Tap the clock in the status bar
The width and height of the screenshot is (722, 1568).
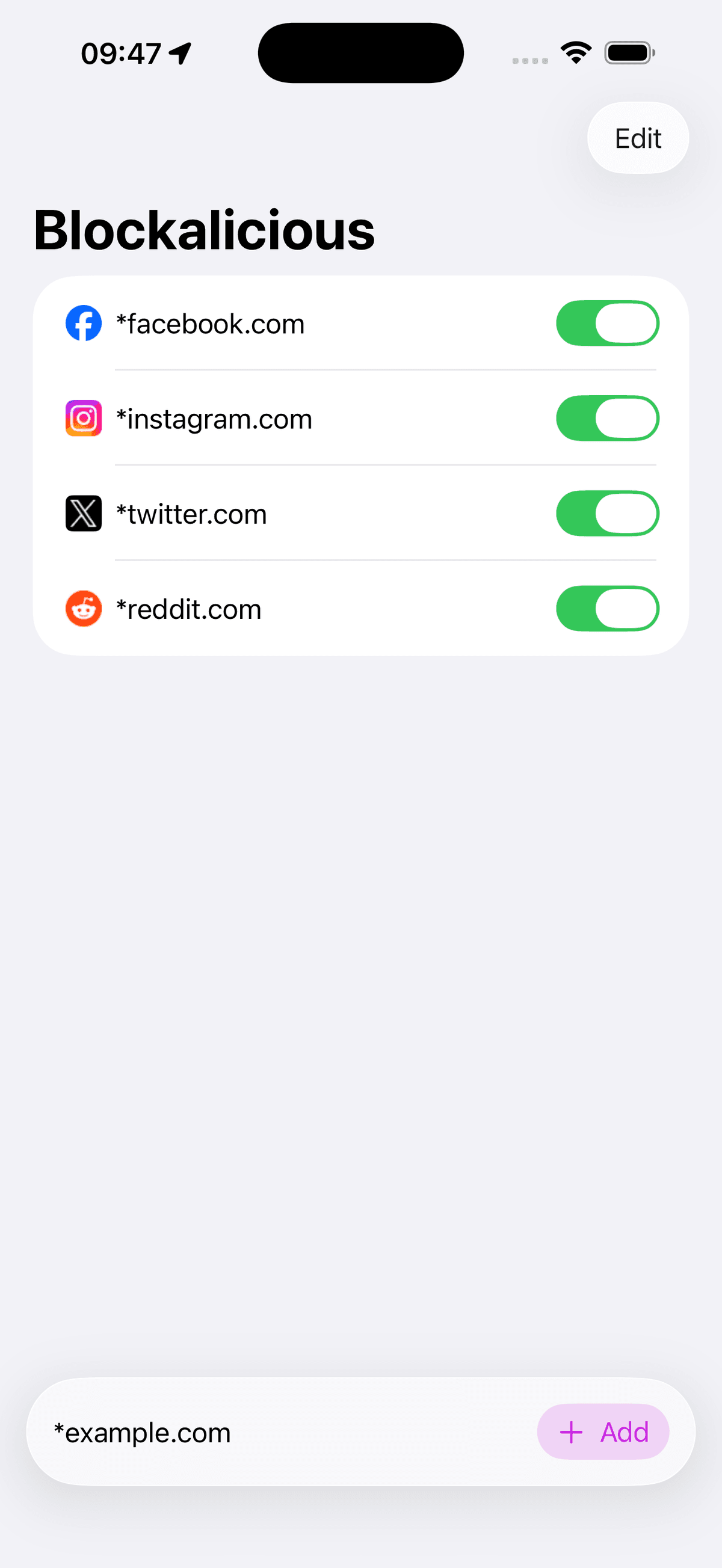[120, 52]
